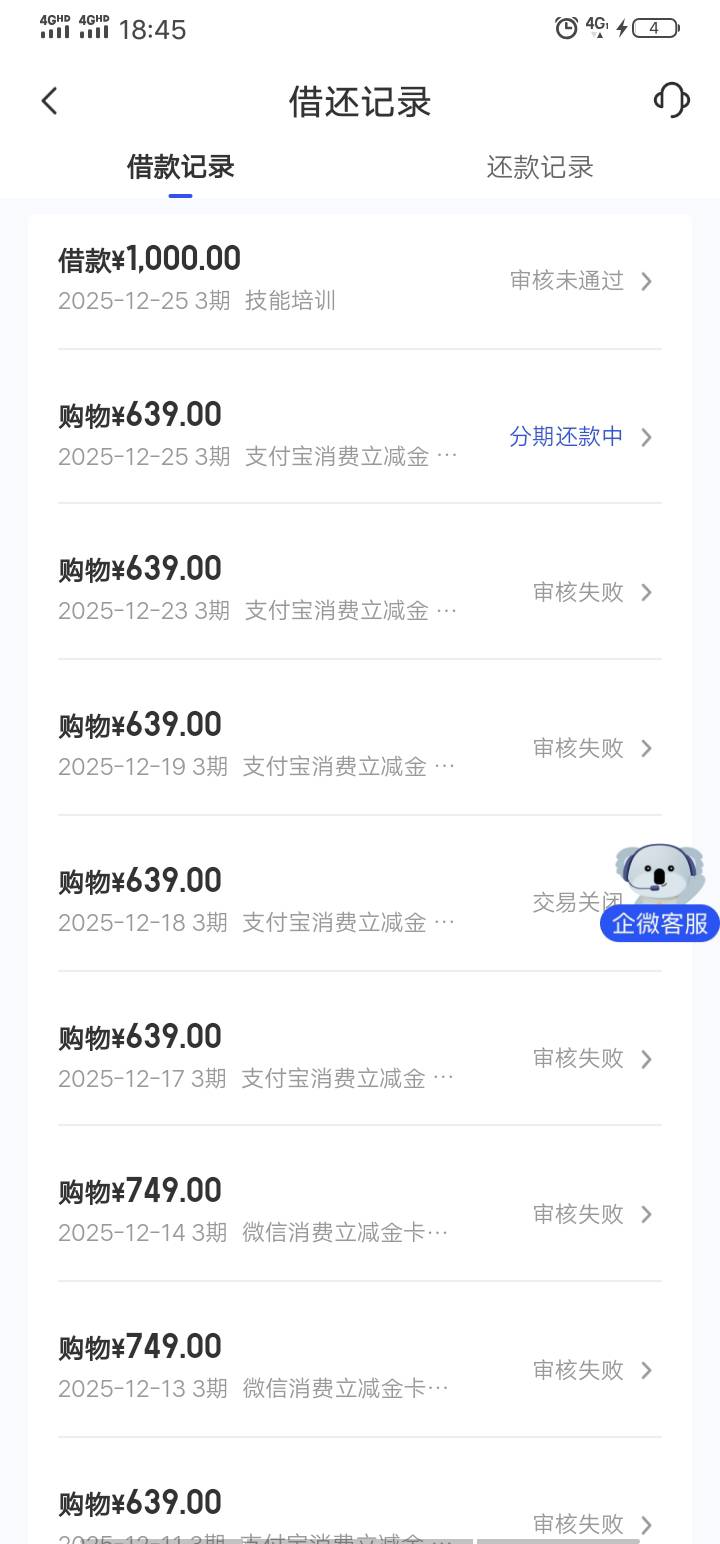The height and width of the screenshot is (1544, 720).
Task: Open the 2025-12-13 ¥749.00 微信 record
Action: pyautogui.click(x=360, y=1370)
